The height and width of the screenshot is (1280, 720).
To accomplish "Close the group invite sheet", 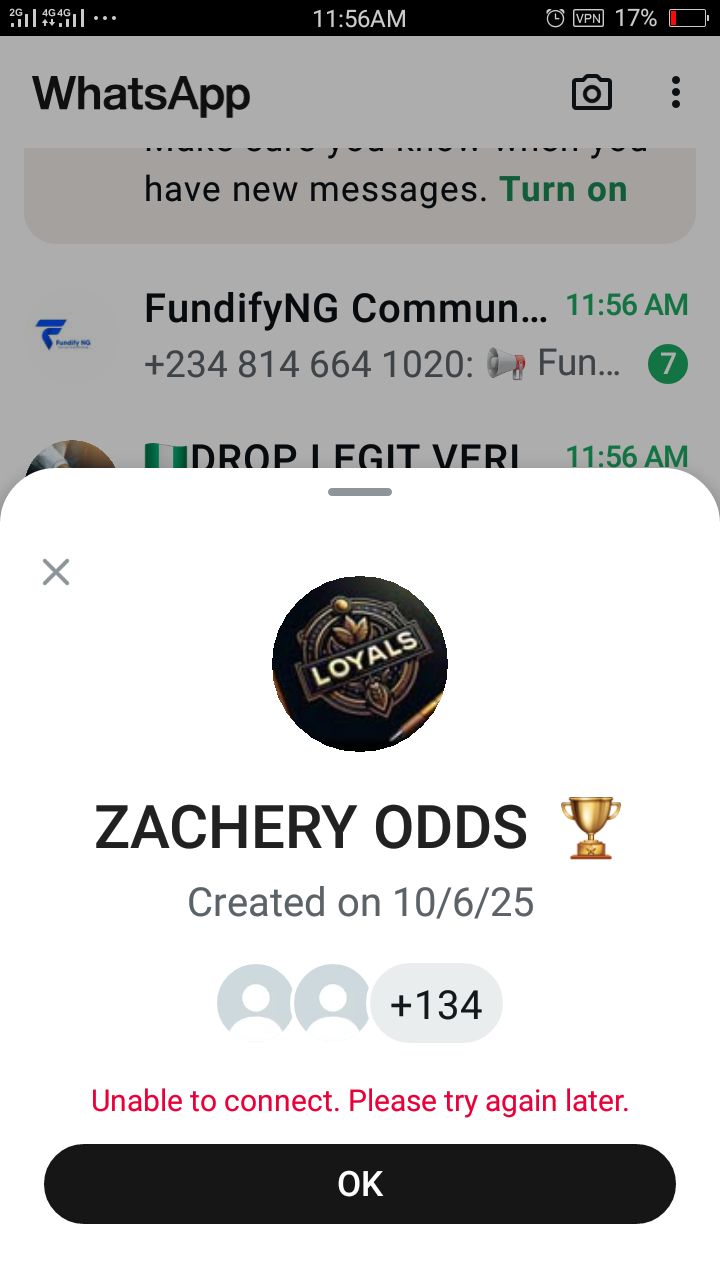I will 56,572.
